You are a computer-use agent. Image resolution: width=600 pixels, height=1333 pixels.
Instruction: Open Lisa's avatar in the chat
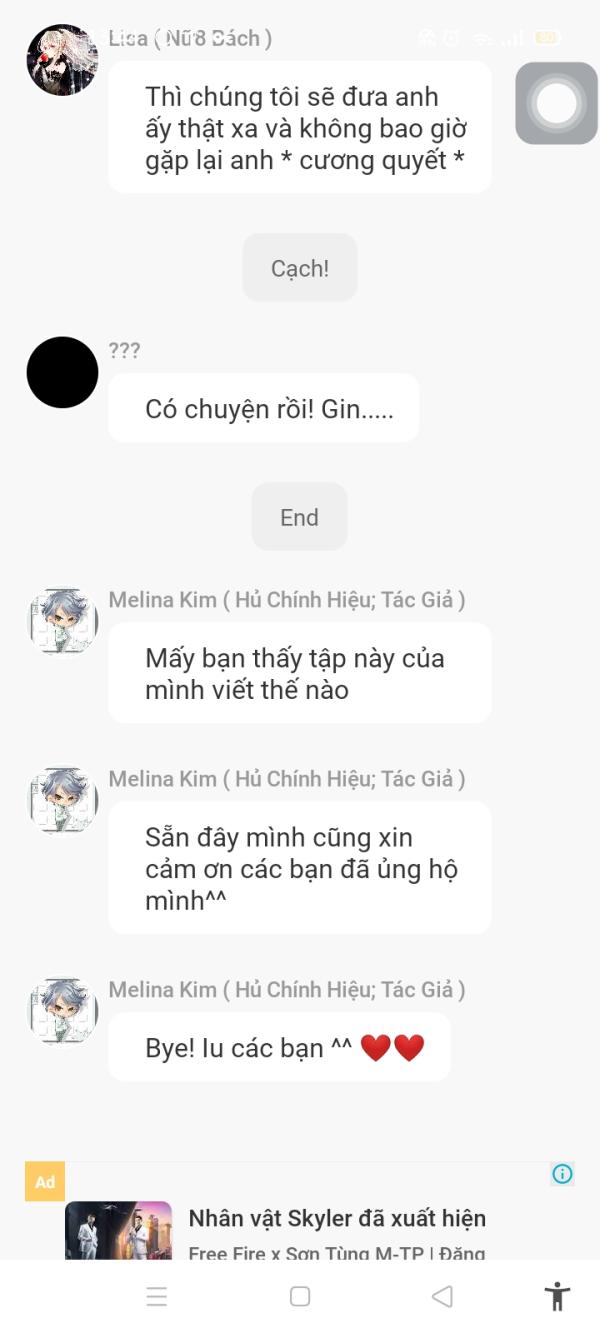pos(62,60)
